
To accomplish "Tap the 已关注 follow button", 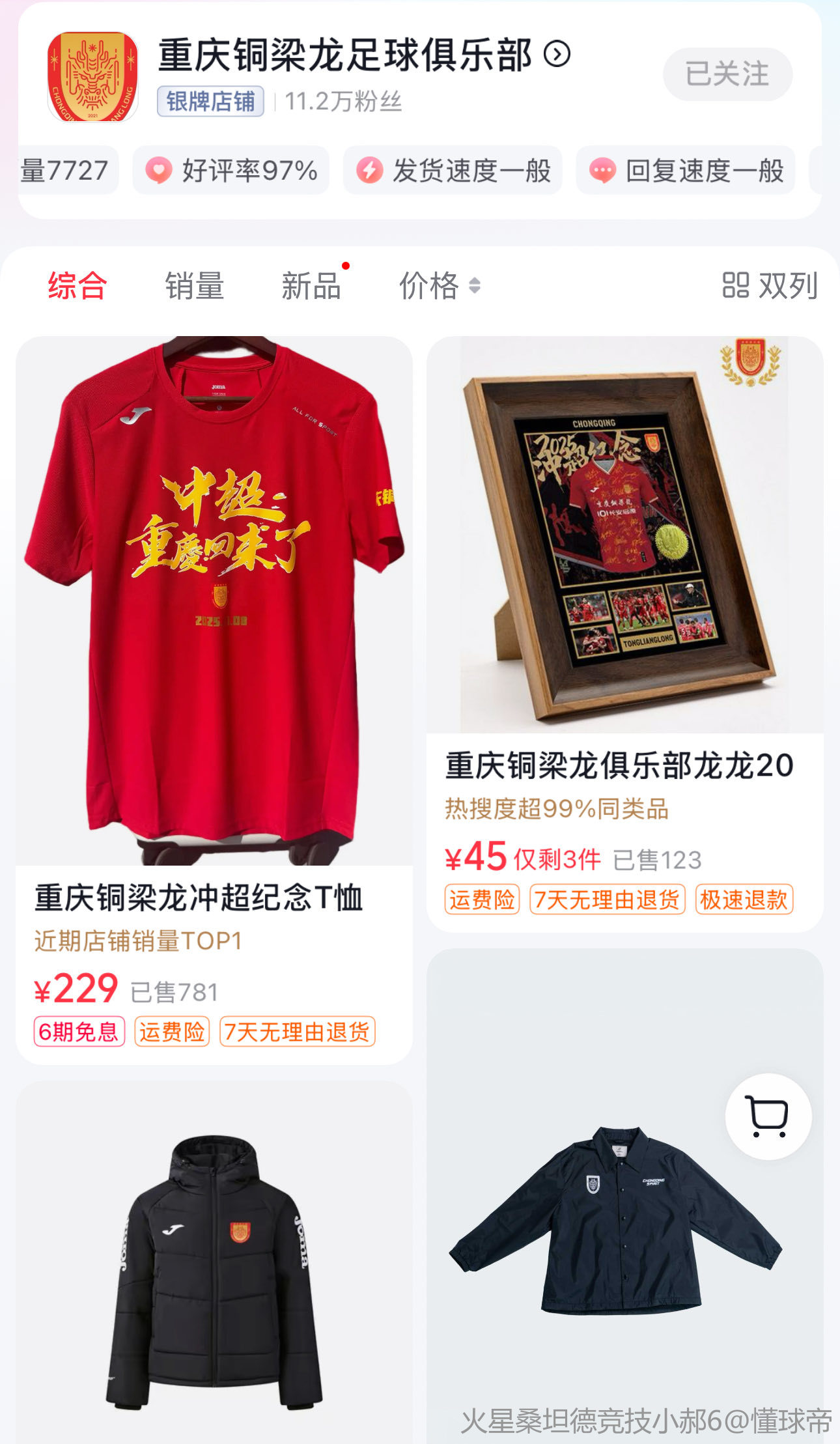I will pyautogui.click(x=727, y=74).
